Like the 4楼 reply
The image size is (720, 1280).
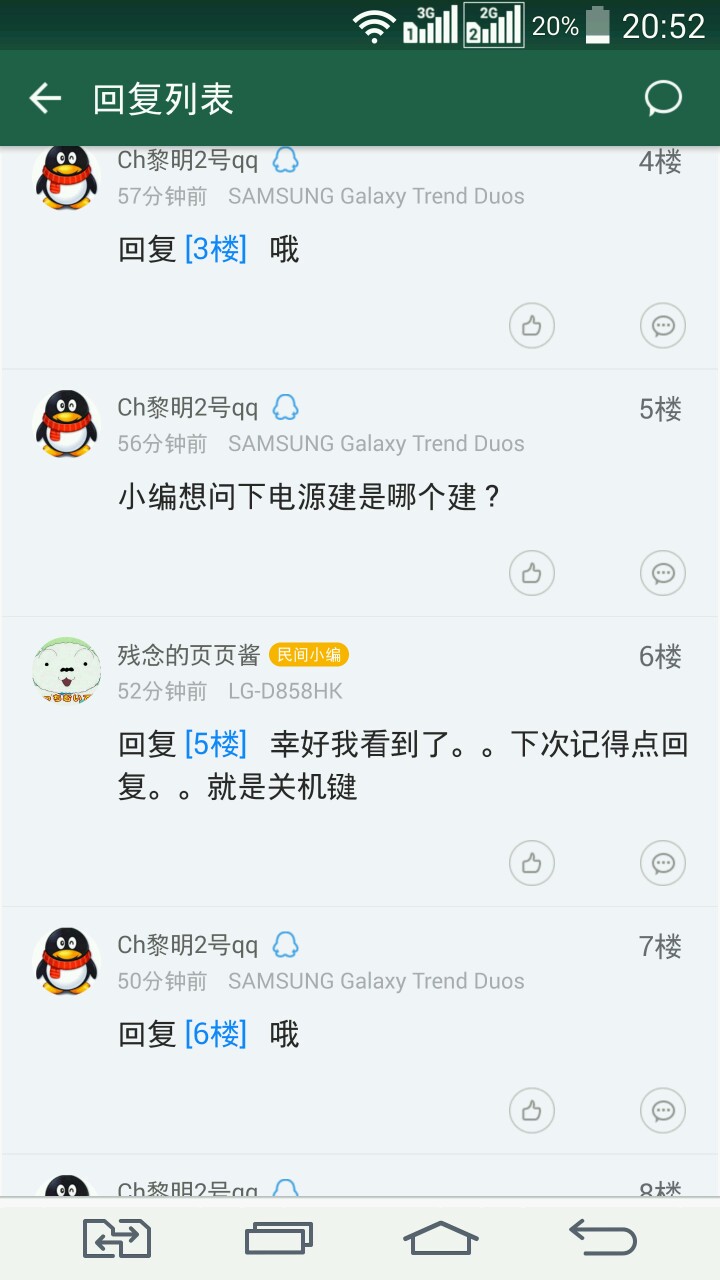click(532, 326)
